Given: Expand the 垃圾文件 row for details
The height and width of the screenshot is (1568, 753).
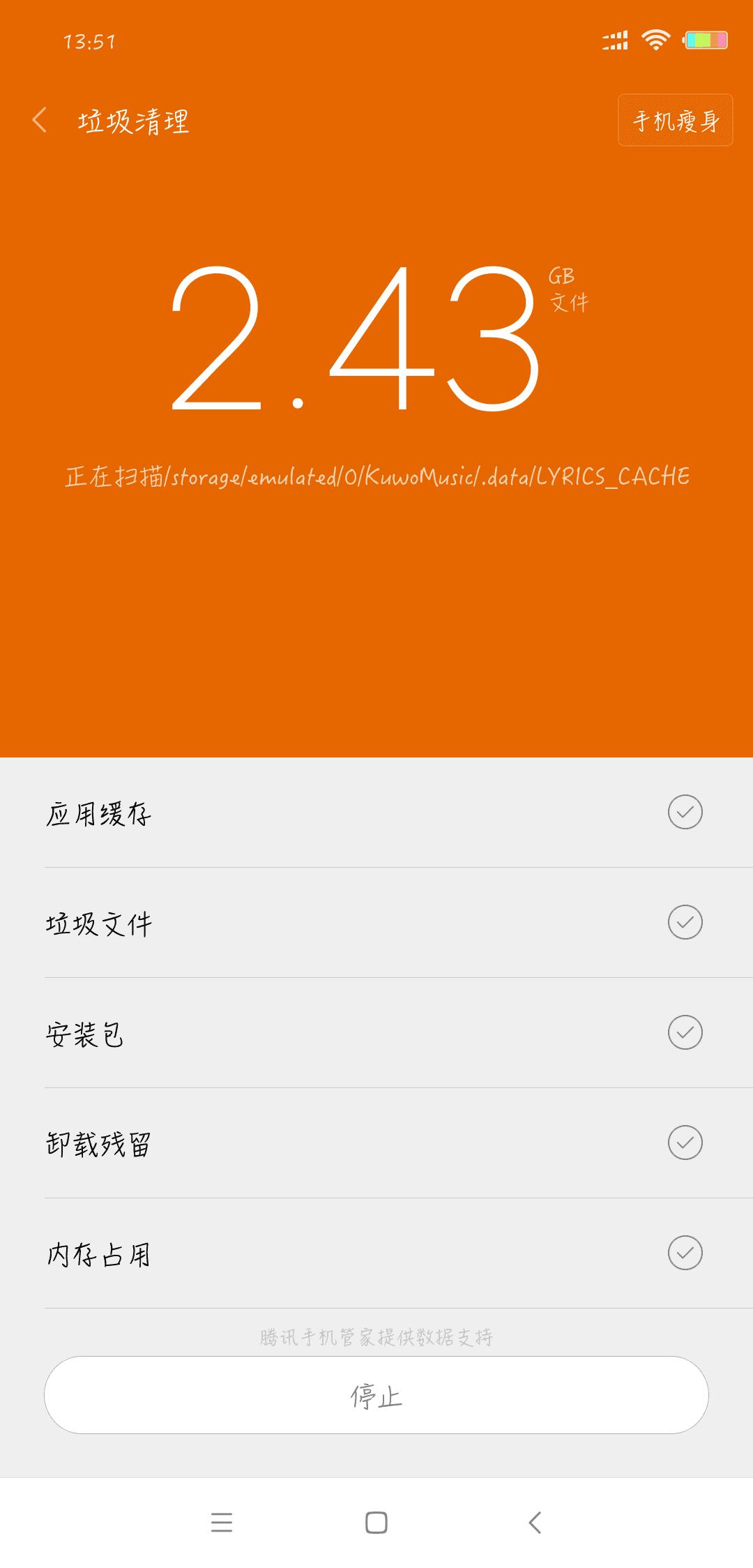Looking at the screenshot, I should click(279, 922).
